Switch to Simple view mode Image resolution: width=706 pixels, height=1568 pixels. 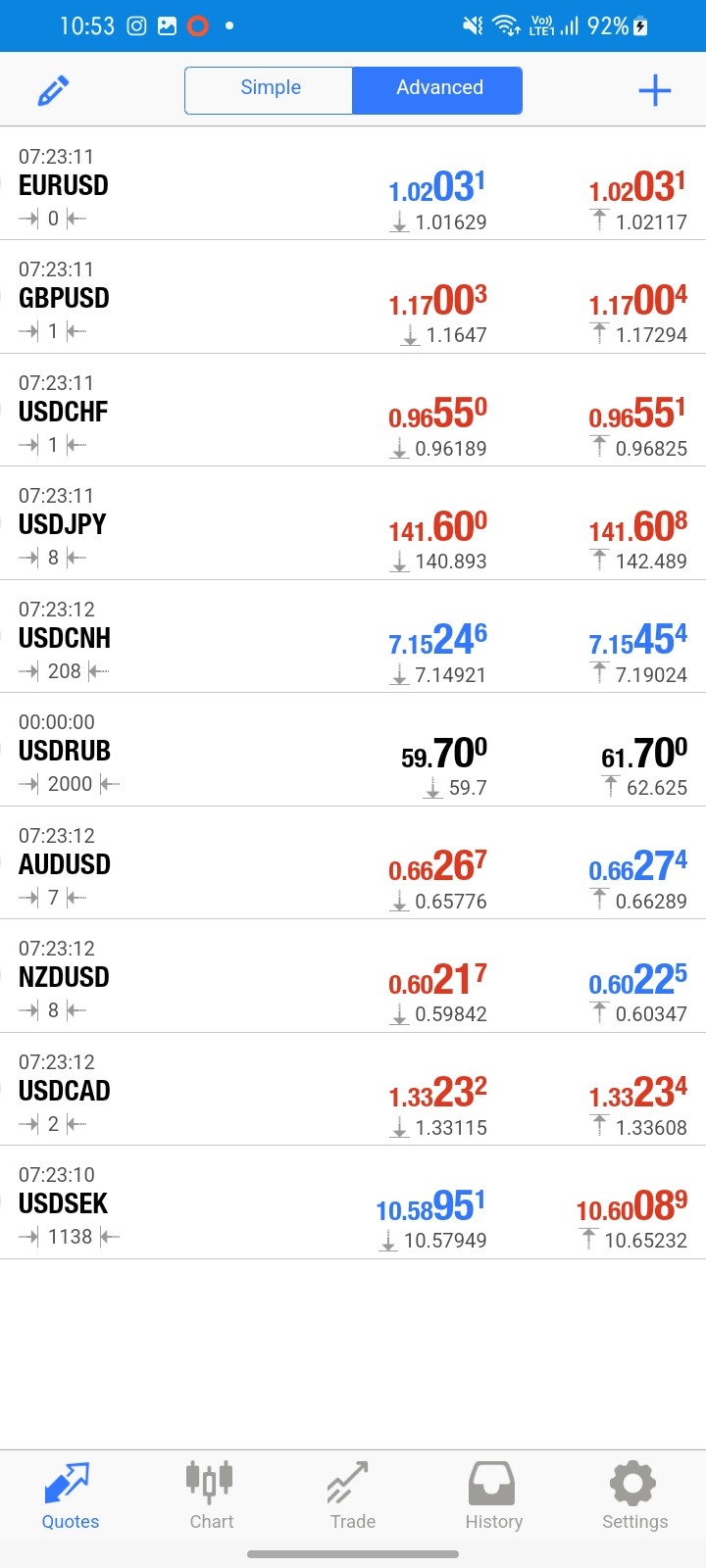point(270,90)
